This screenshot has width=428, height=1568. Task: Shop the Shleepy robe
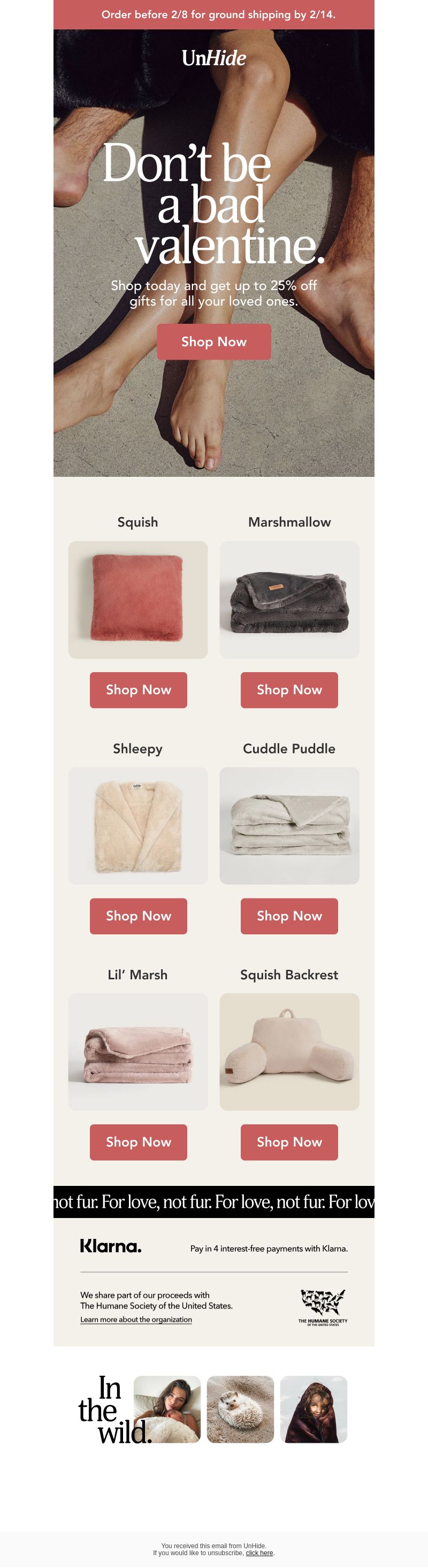tap(138, 916)
